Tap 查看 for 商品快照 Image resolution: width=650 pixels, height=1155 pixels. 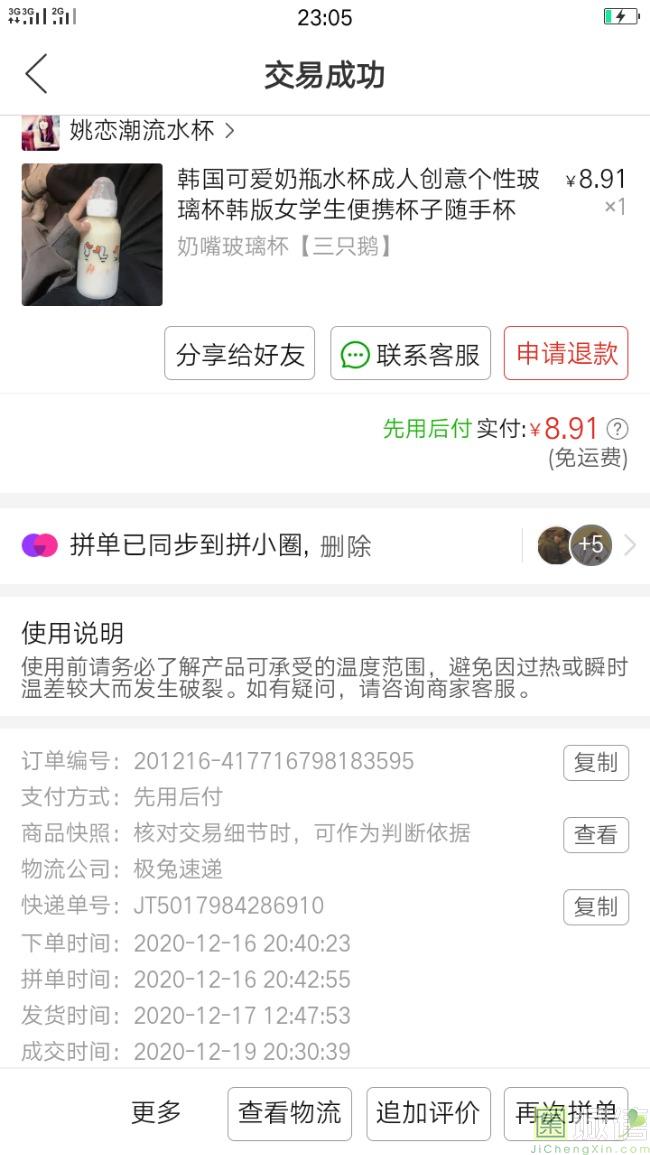pyautogui.click(x=595, y=835)
